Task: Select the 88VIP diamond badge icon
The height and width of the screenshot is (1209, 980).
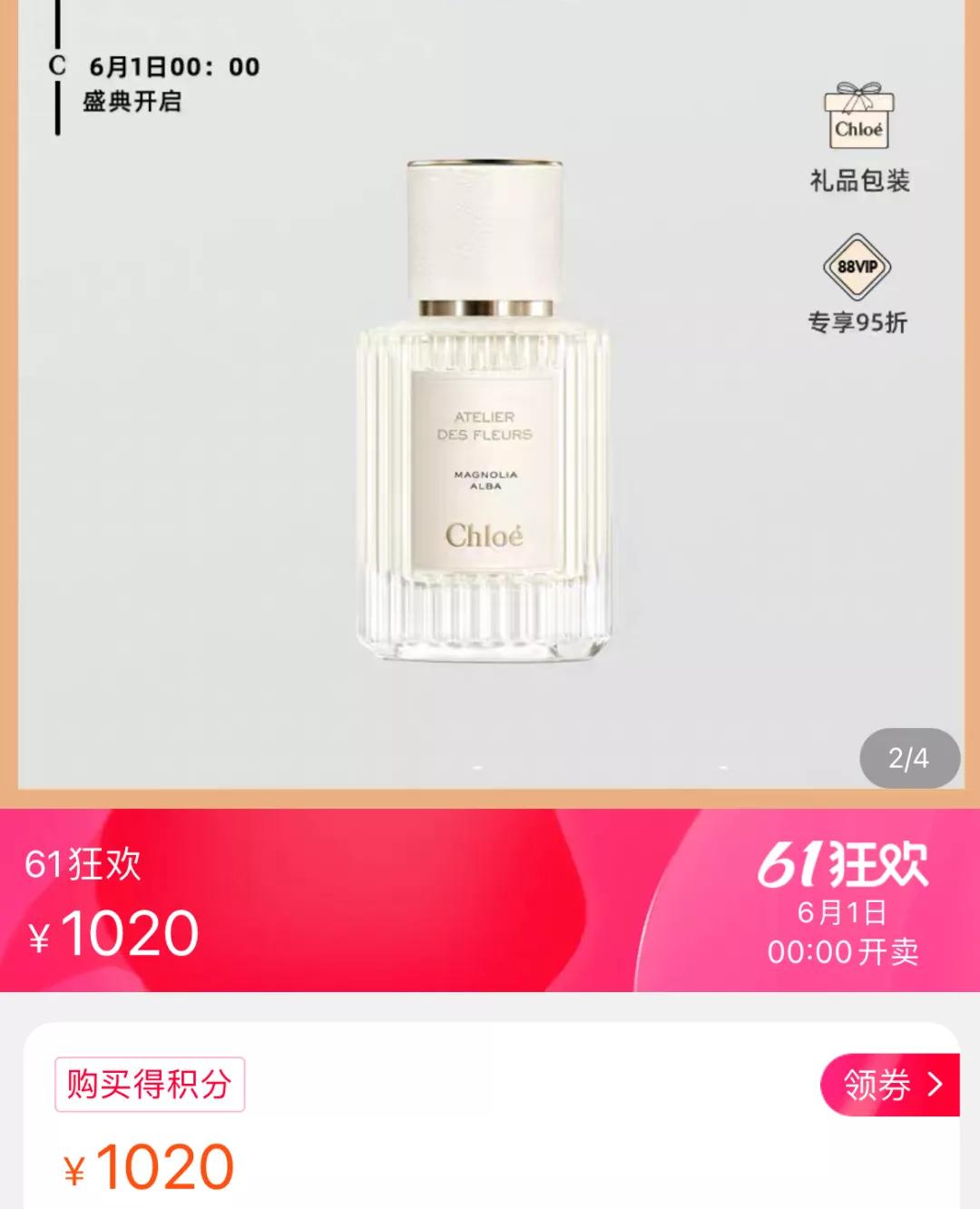Action: point(859,269)
